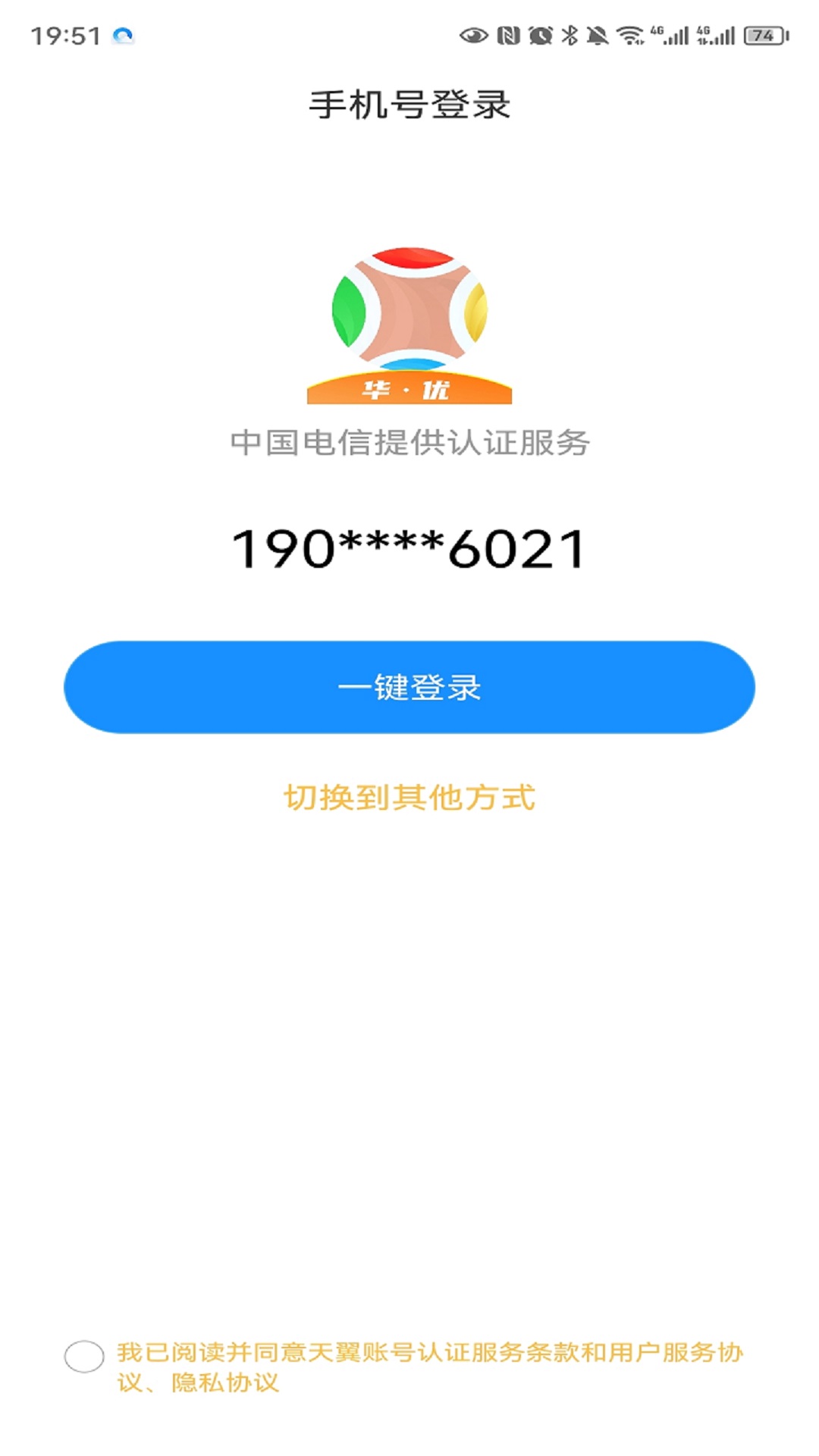
Task: Open the 隐私协议 privacy agreement link
Action: click(x=225, y=1382)
